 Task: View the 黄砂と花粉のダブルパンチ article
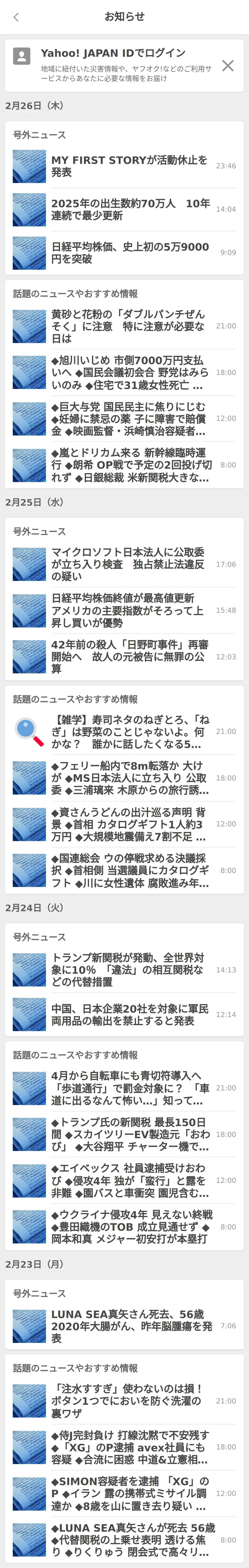pyautogui.click(x=130, y=326)
